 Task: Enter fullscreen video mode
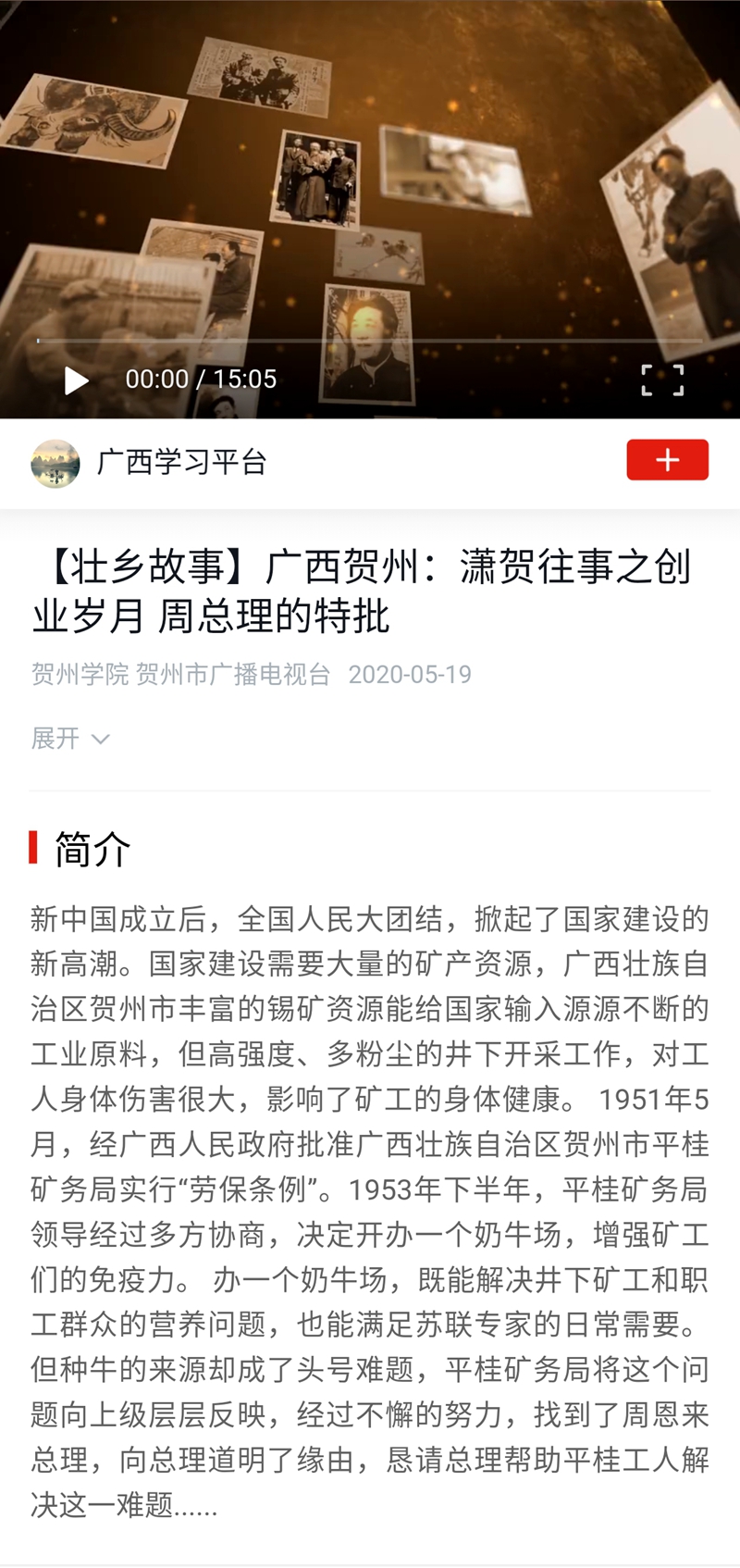tap(662, 380)
